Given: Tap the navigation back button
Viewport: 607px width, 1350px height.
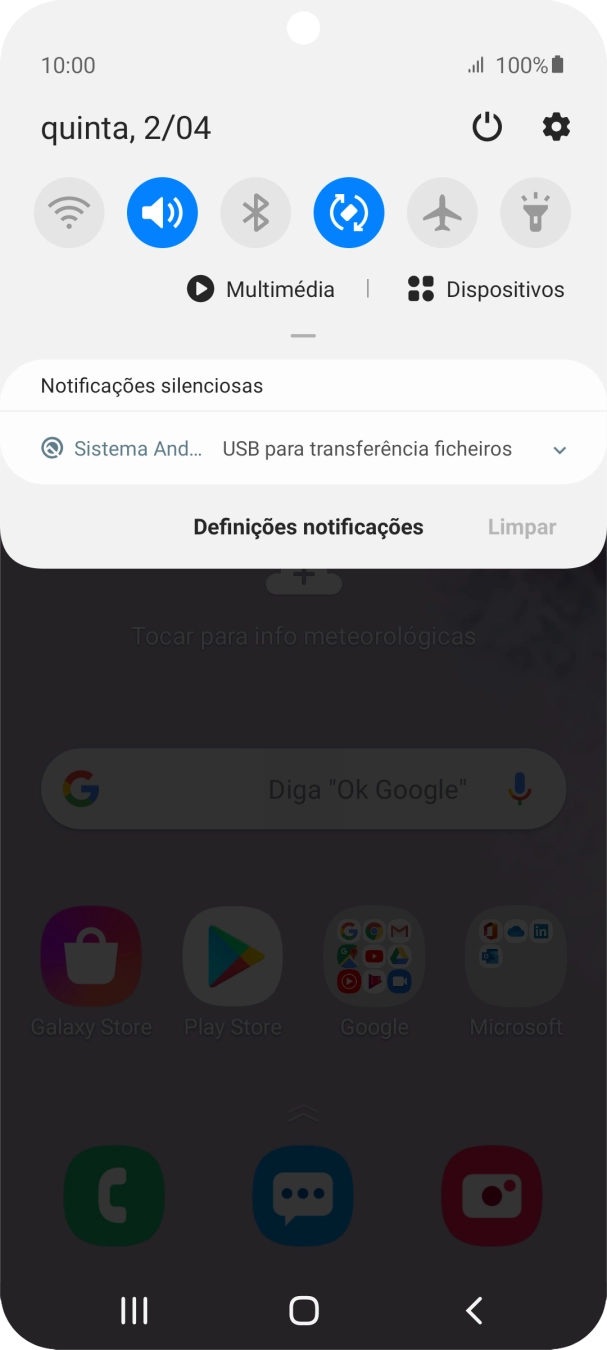Looking at the screenshot, I should 474,1310.
